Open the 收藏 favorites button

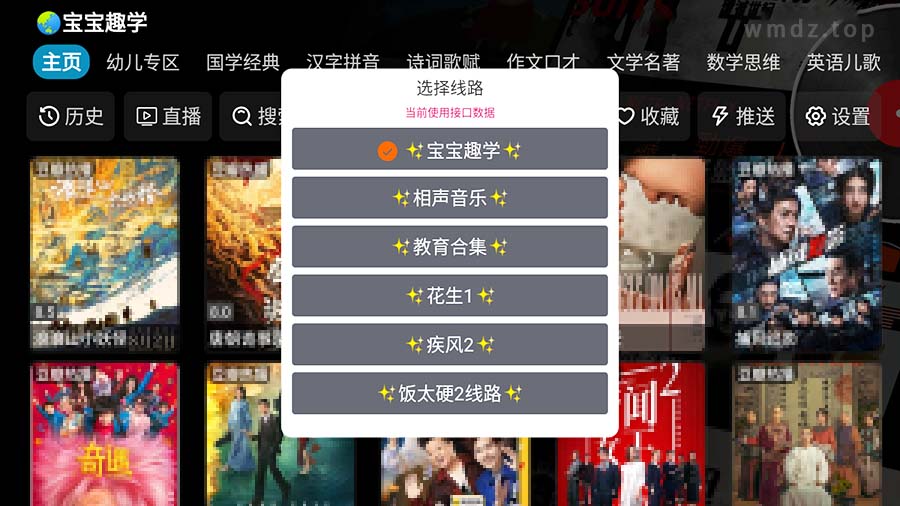pyautogui.click(x=649, y=117)
